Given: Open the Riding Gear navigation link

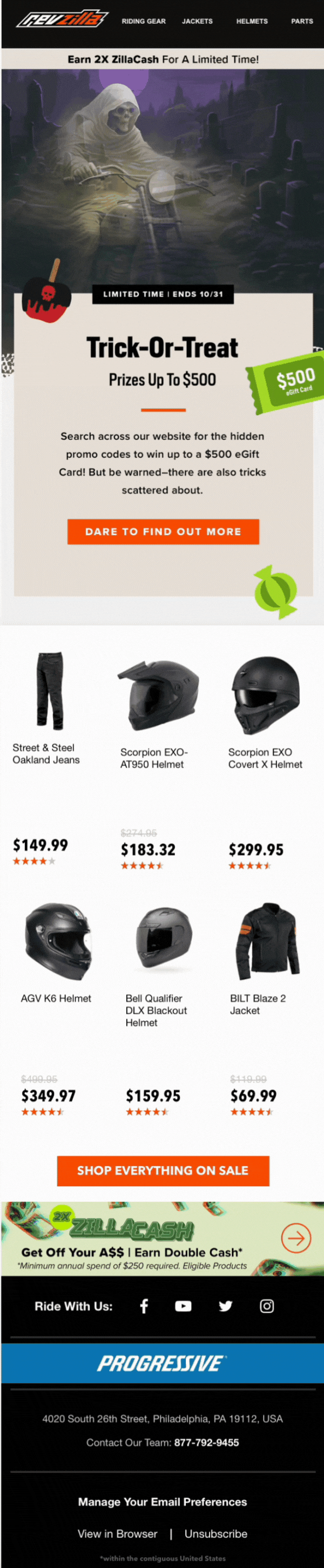Looking at the screenshot, I should [144, 21].
